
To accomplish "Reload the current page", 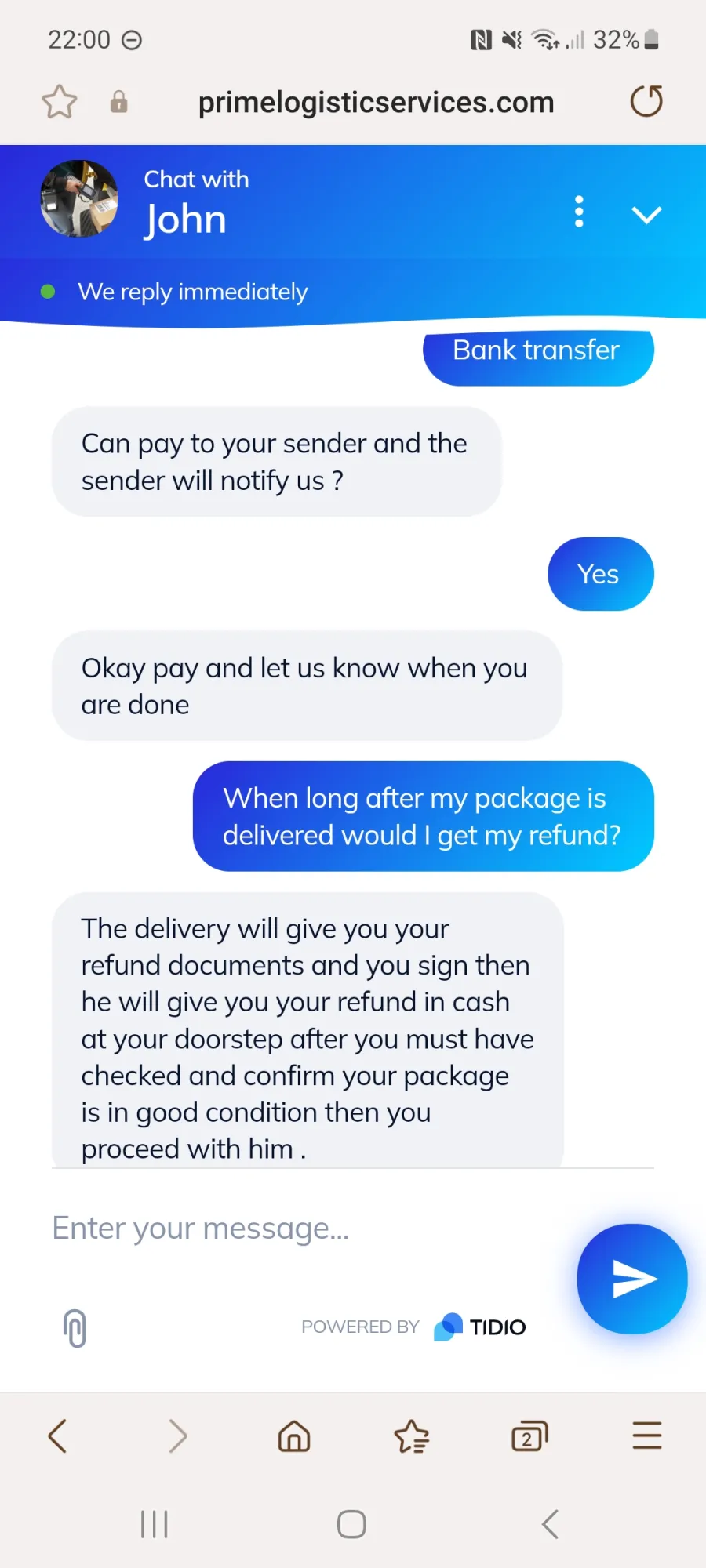I will pos(646,101).
